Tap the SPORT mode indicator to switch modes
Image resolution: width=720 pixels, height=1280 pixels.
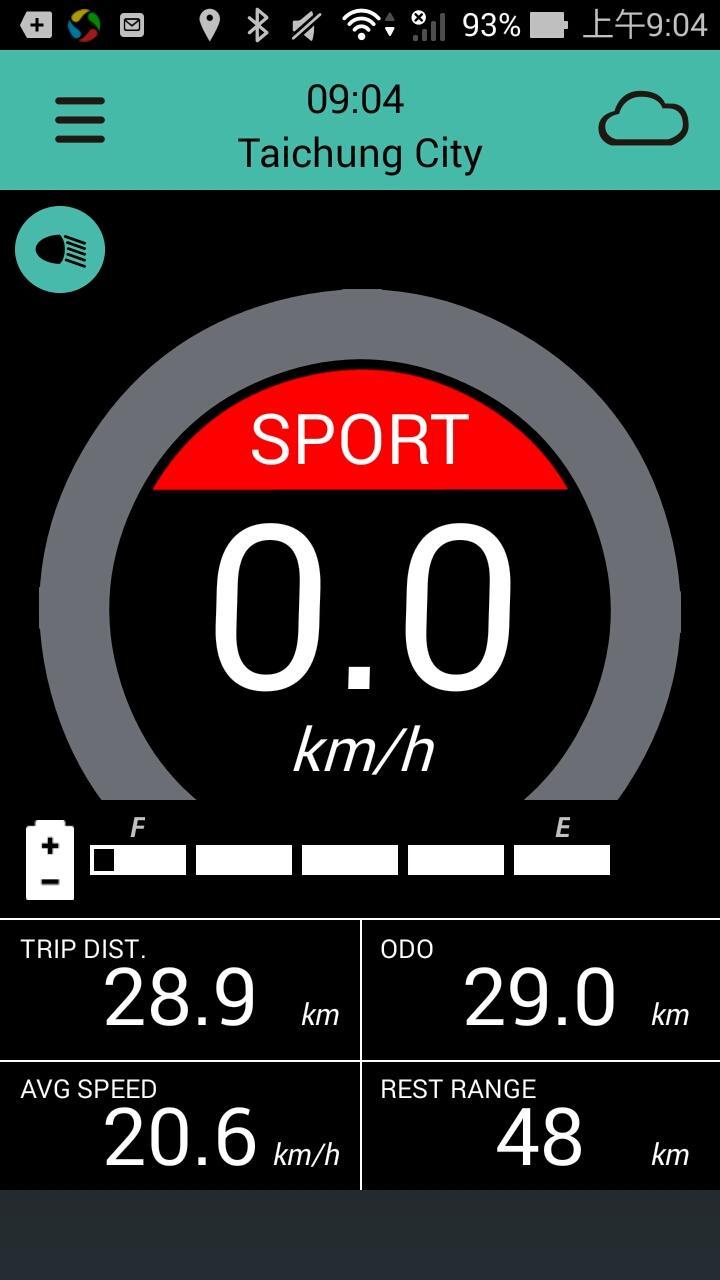point(360,435)
